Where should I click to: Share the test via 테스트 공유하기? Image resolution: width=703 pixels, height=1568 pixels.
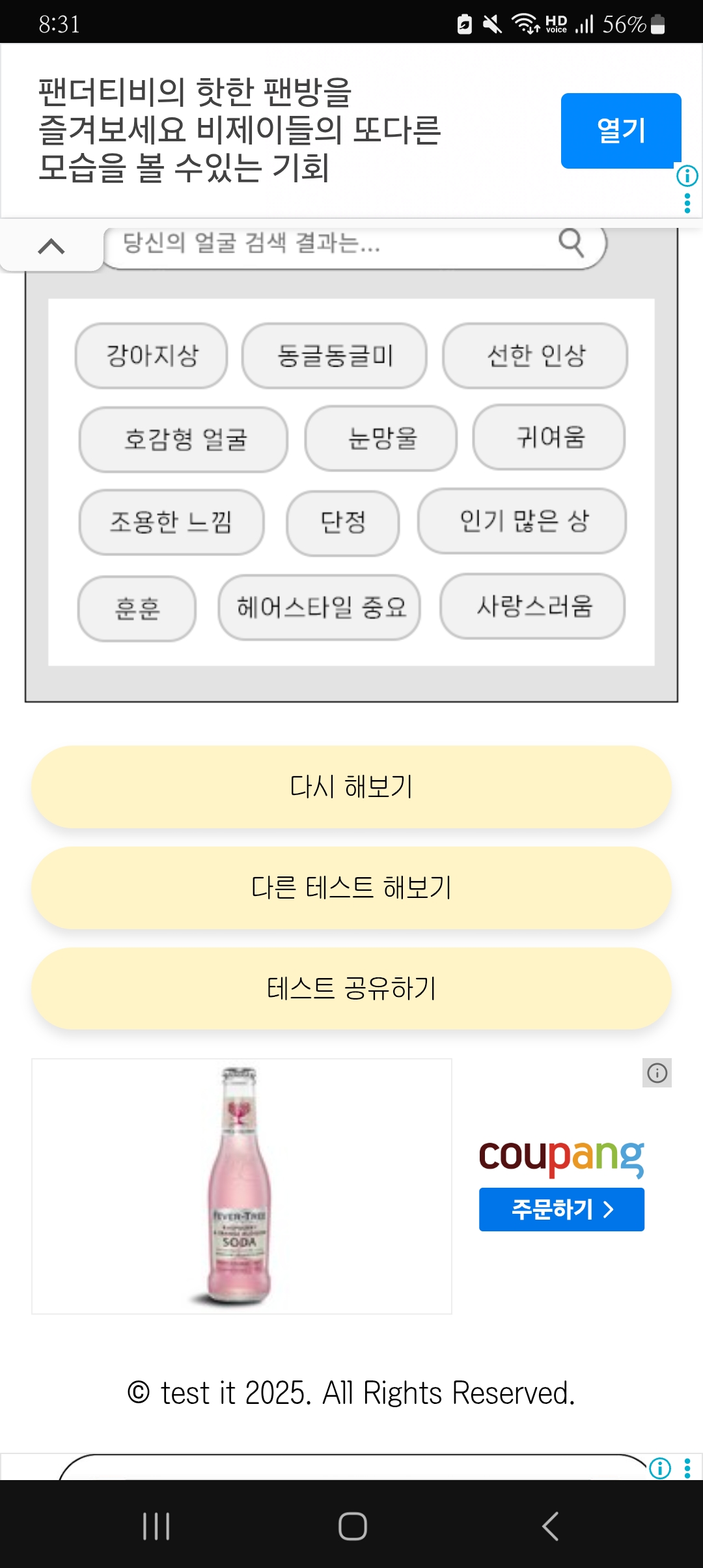tap(351, 988)
